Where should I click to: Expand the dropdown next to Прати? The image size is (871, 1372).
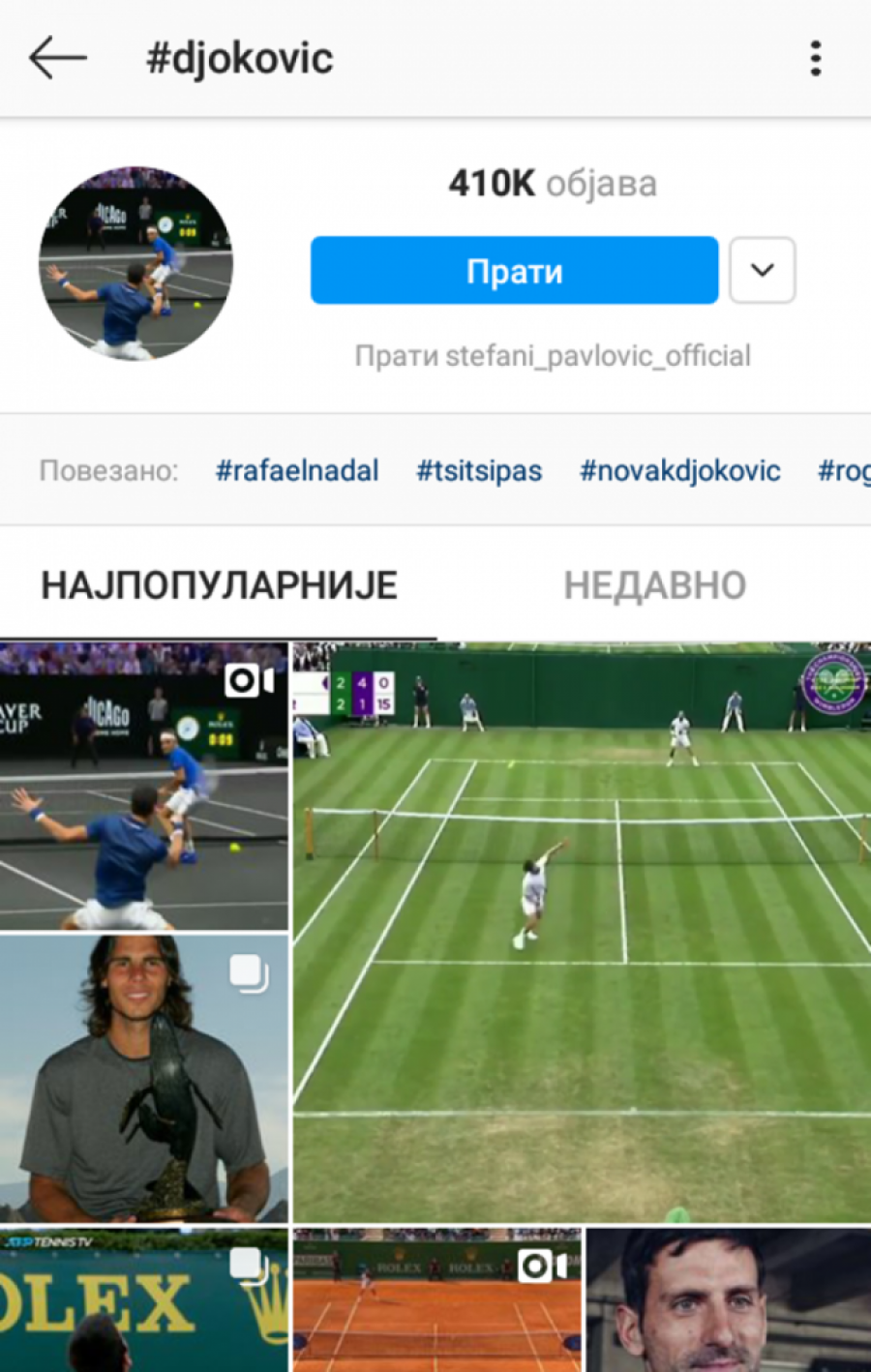pyautogui.click(x=762, y=271)
